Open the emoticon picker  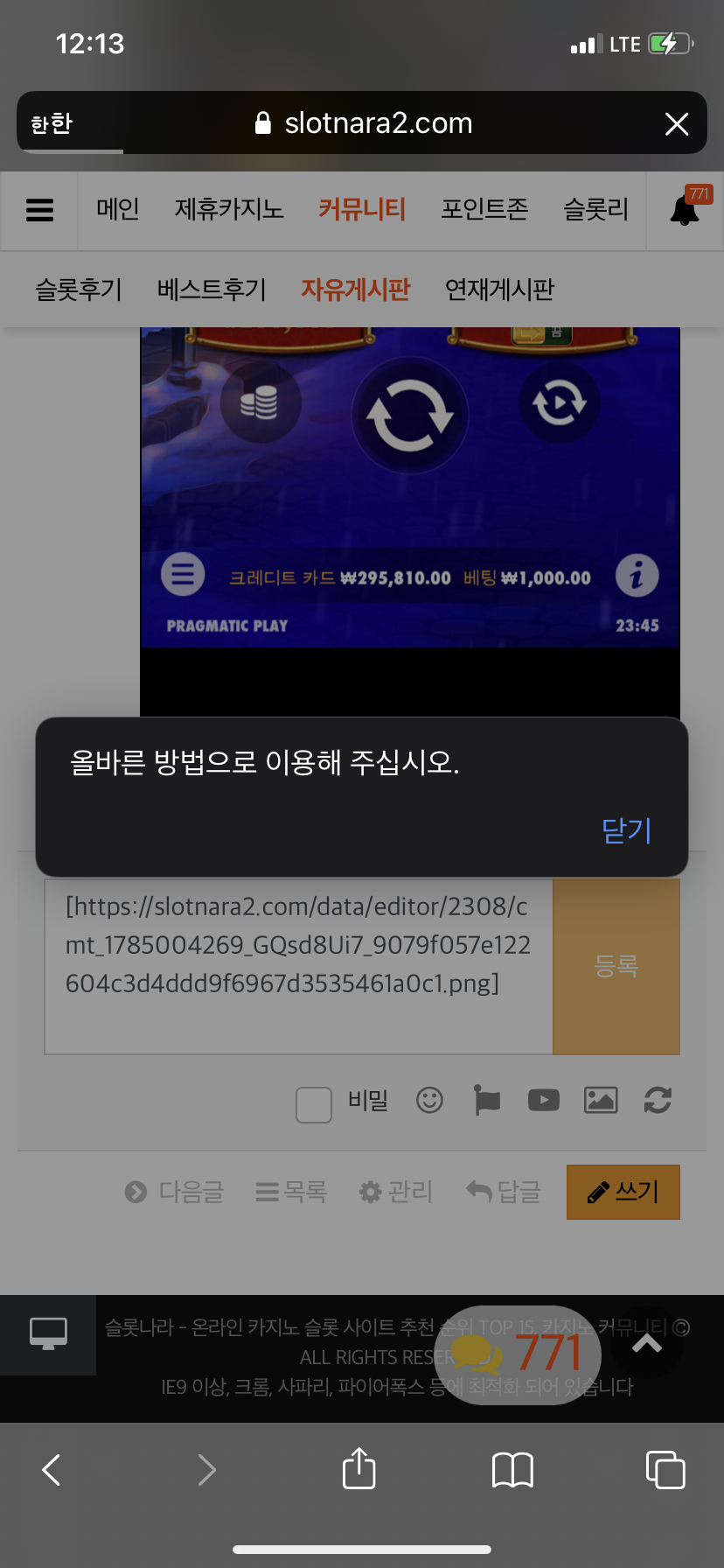point(429,1100)
